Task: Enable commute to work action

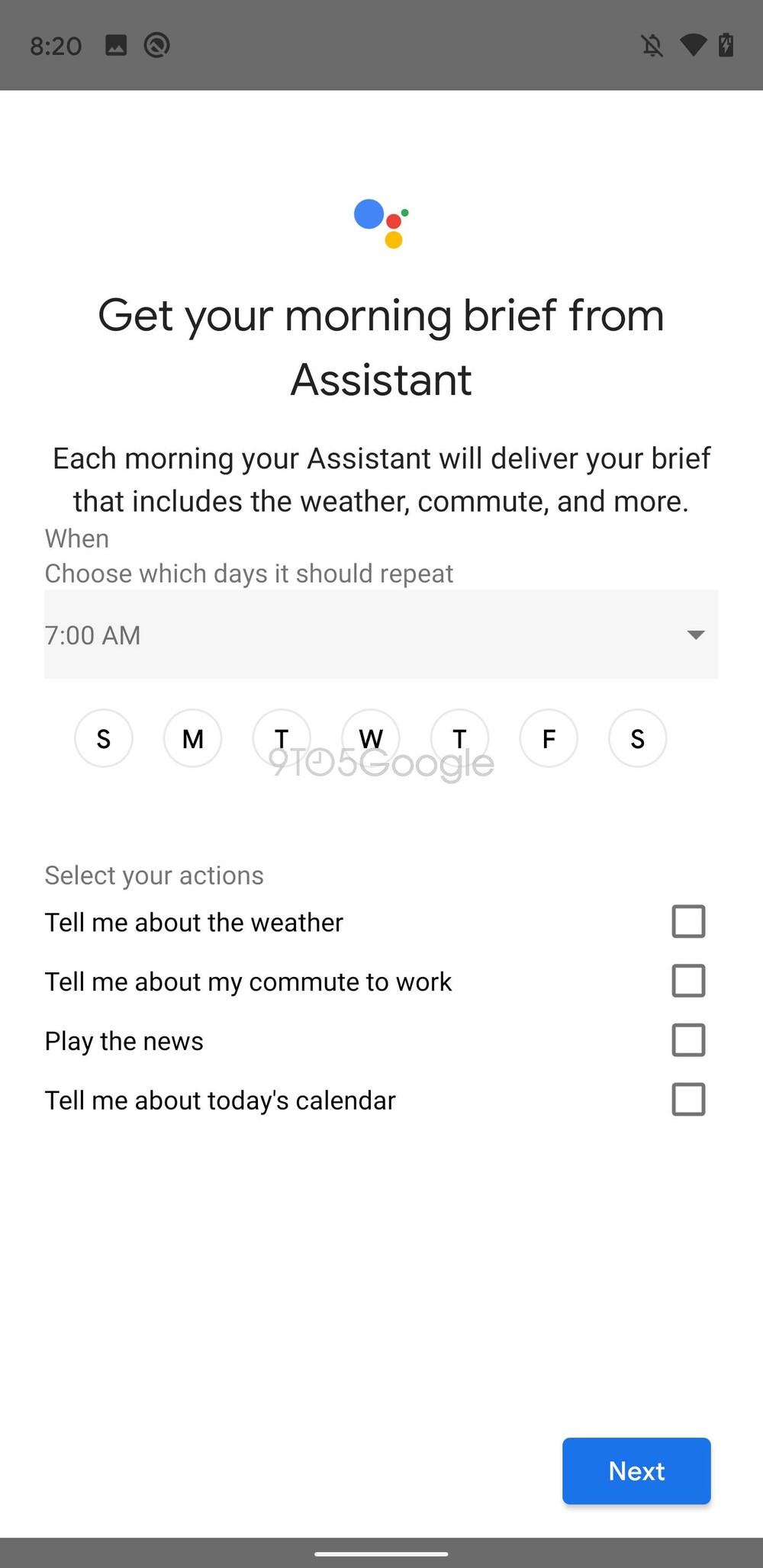Action: (x=688, y=981)
